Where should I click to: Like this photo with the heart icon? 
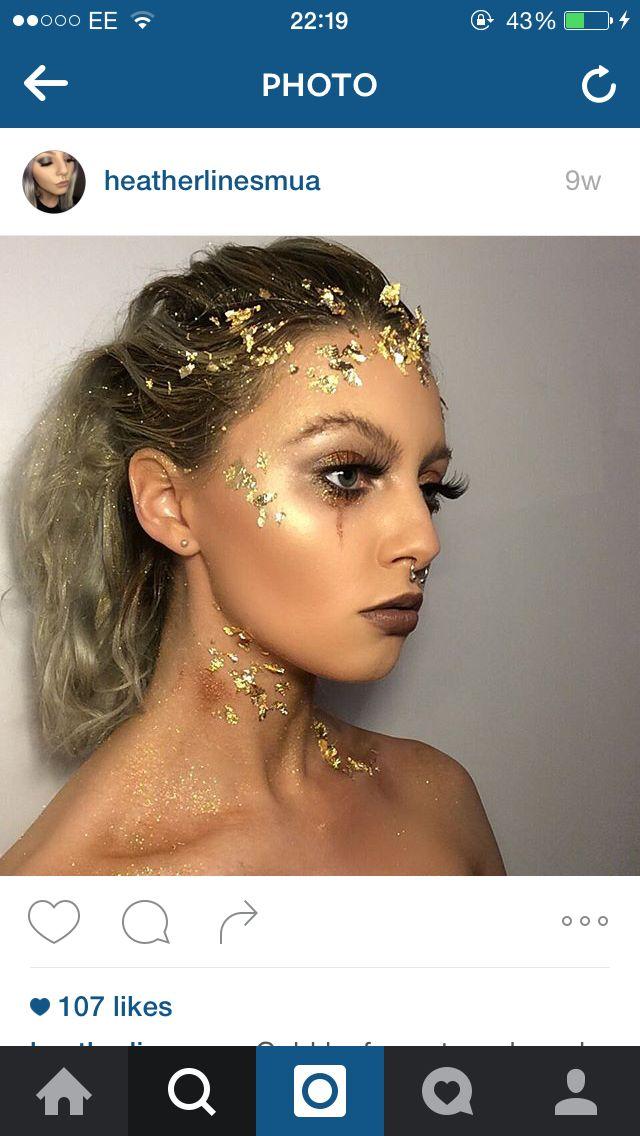(54, 921)
